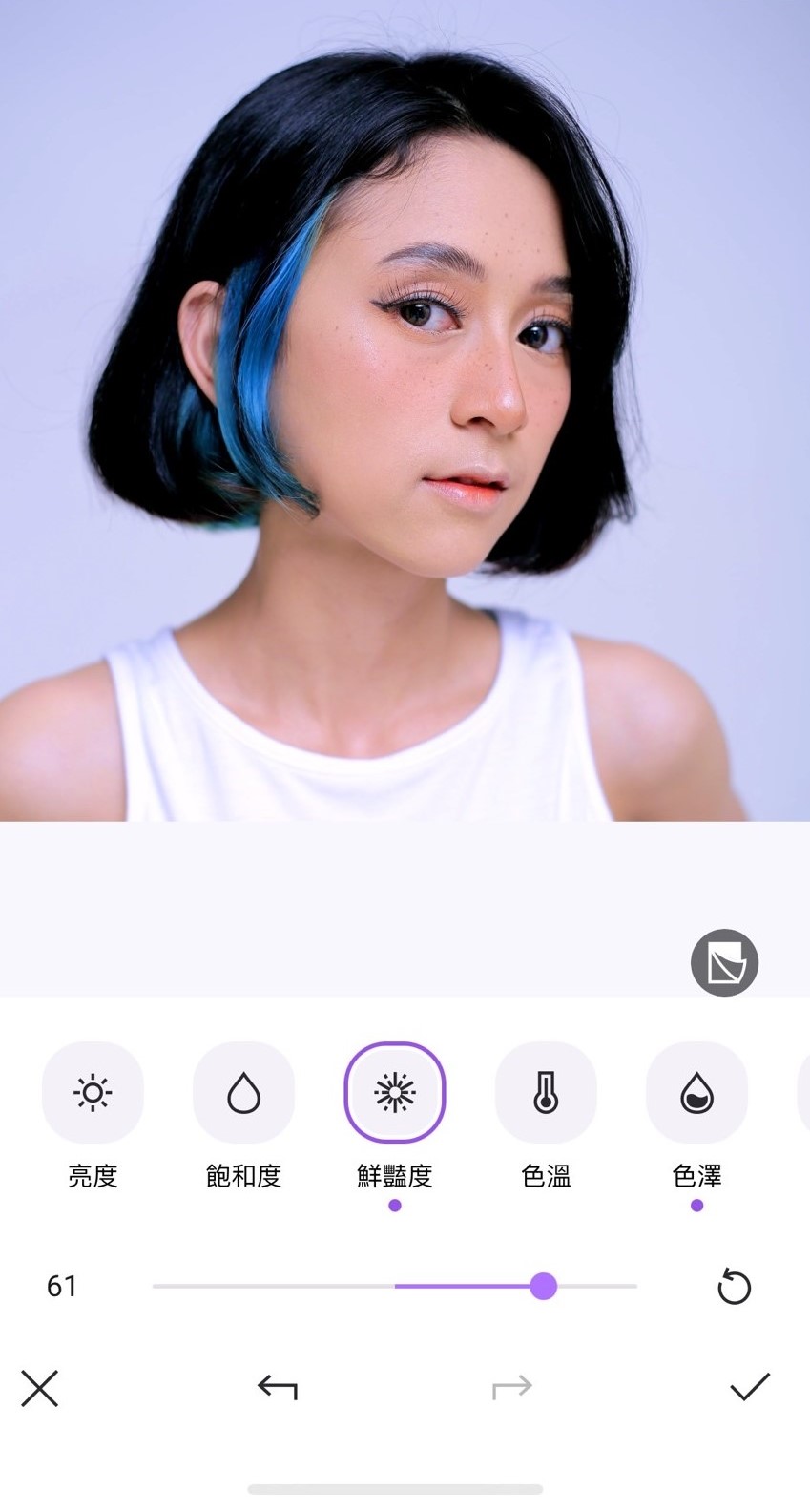Image resolution: width=810 pixels, height=1512 pixels.
Task: Redo the reverted adjustment
Action: (x=512, y=1387)
